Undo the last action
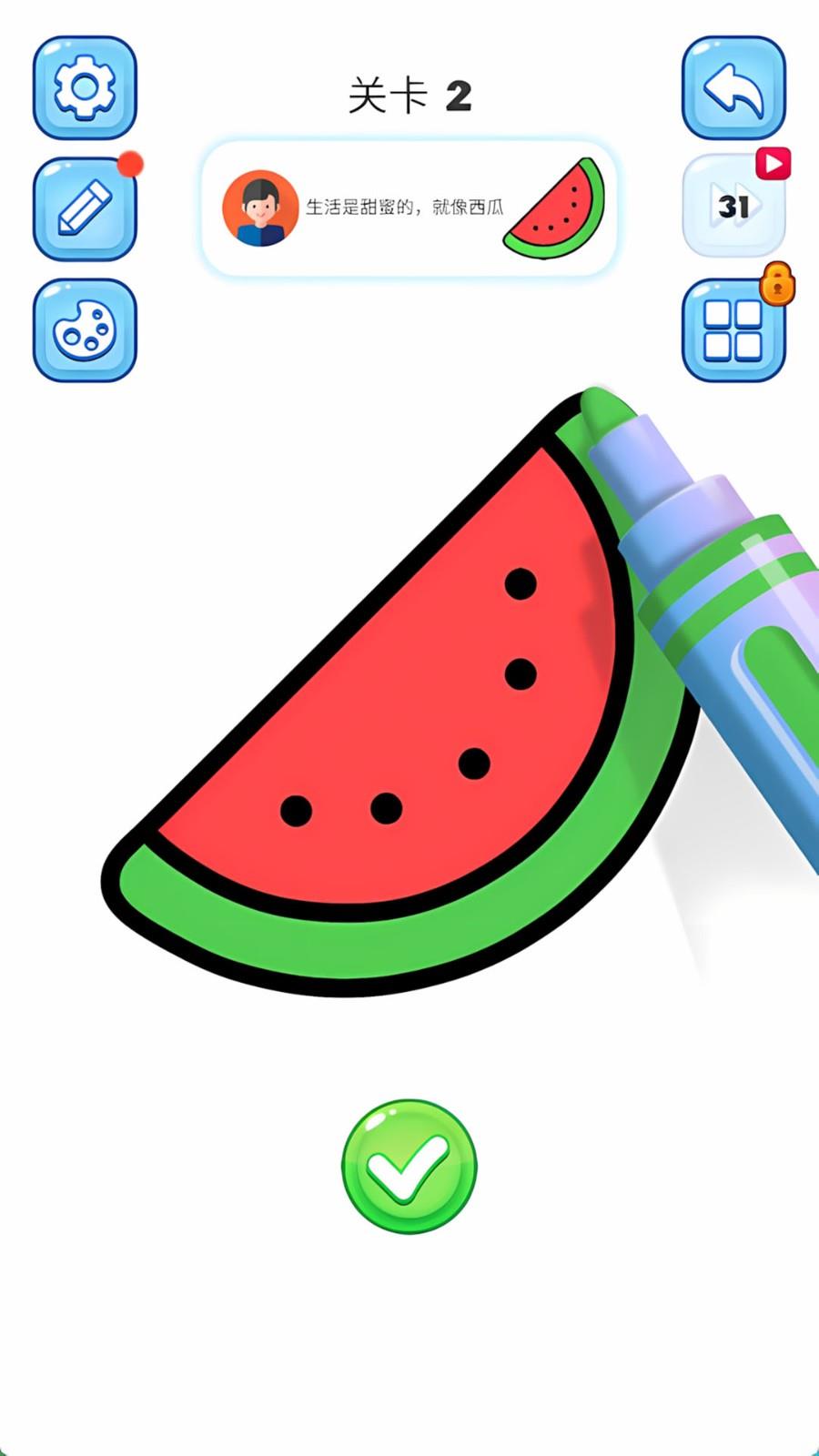 pyautogui.click(x=733, y=88)
